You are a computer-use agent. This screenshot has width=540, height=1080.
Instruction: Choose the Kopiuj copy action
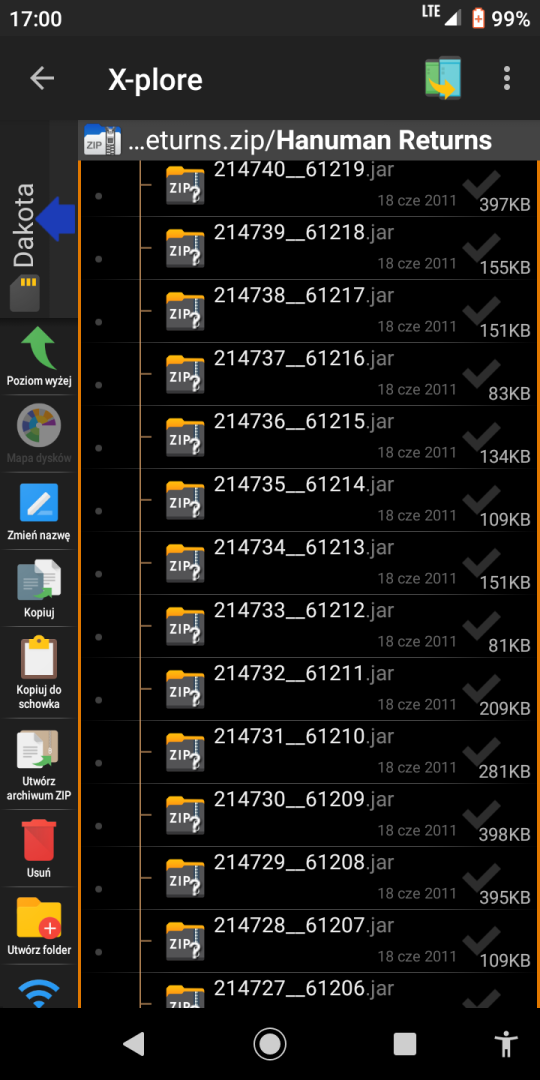[39, 589]
